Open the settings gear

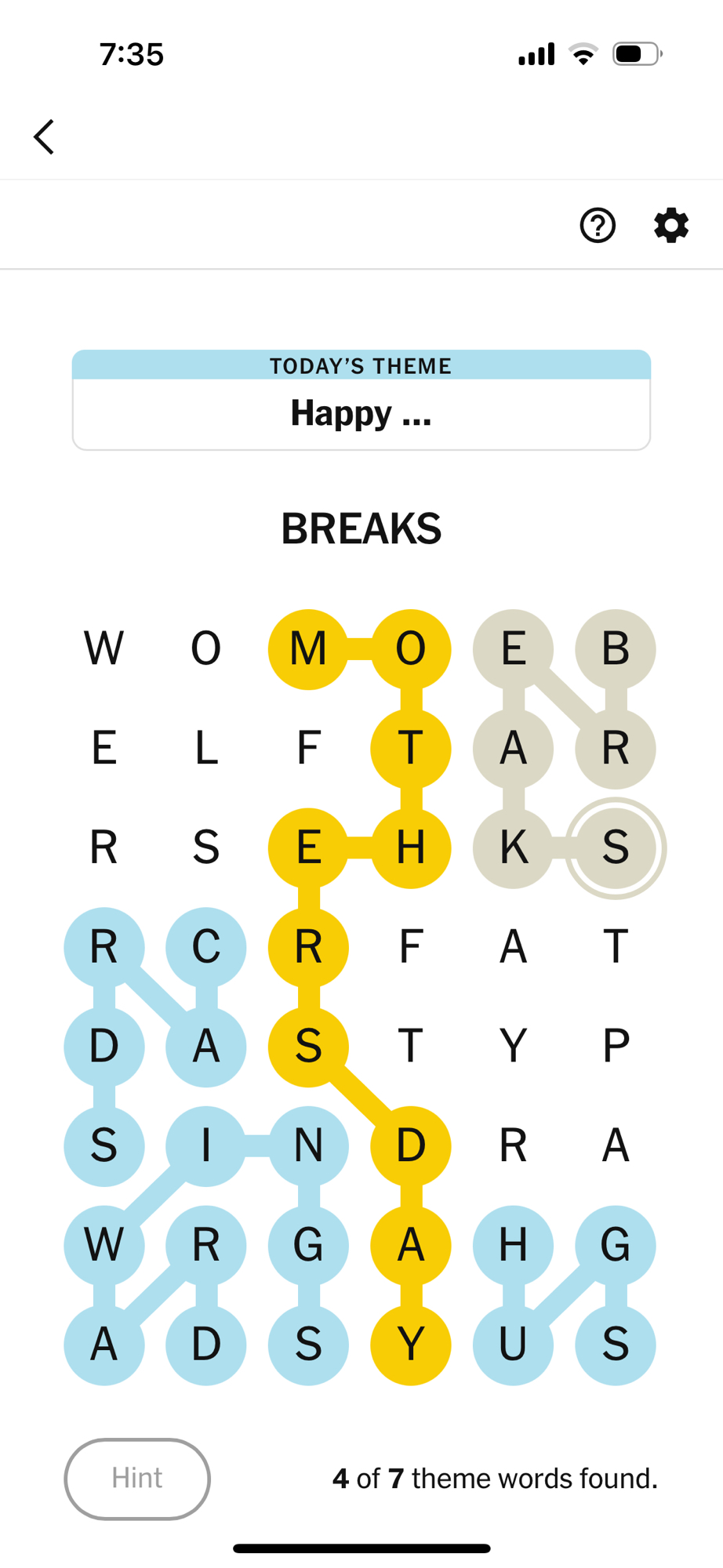[x=671, y=226]
